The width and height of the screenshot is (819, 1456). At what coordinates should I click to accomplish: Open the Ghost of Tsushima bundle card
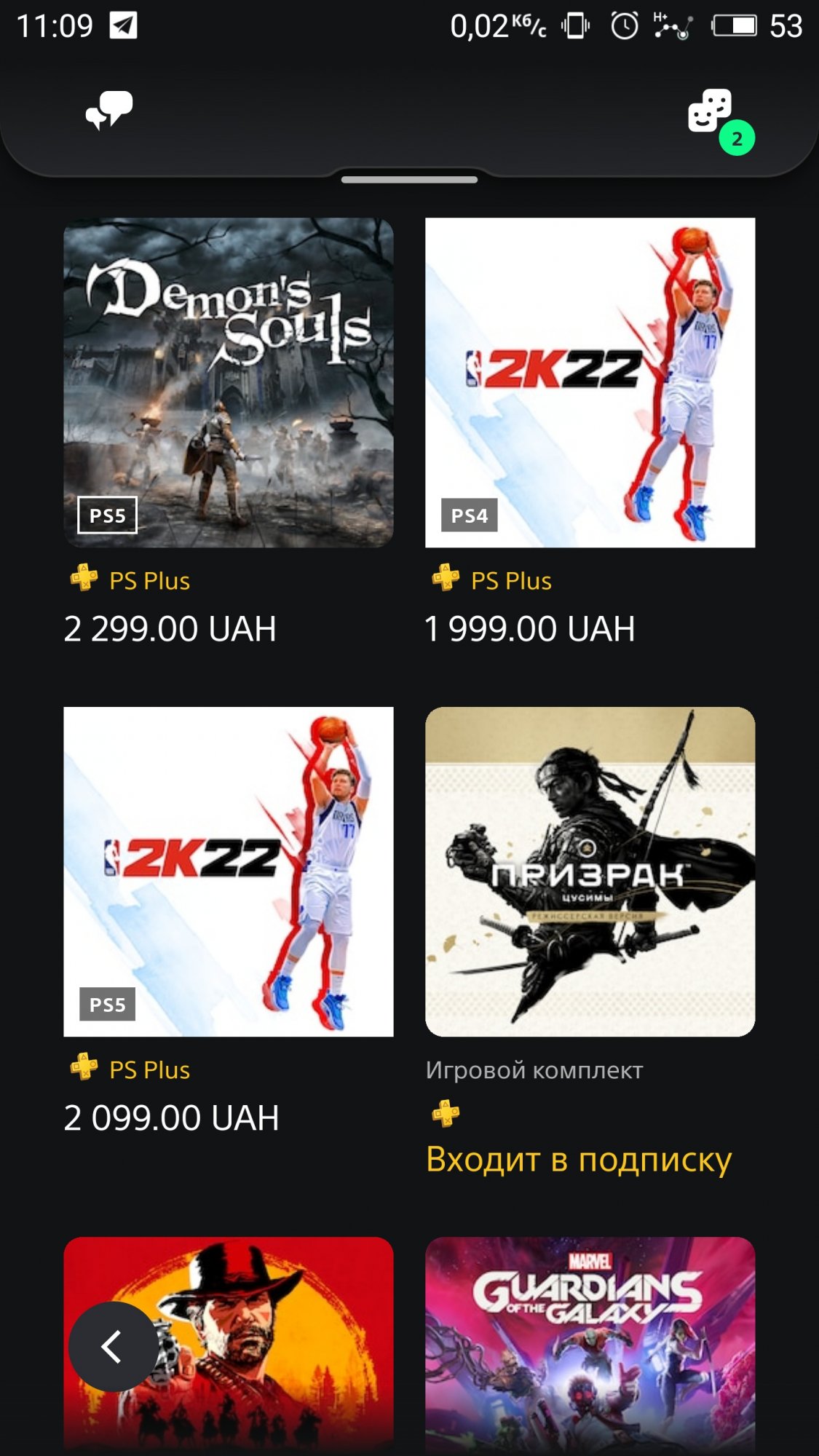[590, 871]
